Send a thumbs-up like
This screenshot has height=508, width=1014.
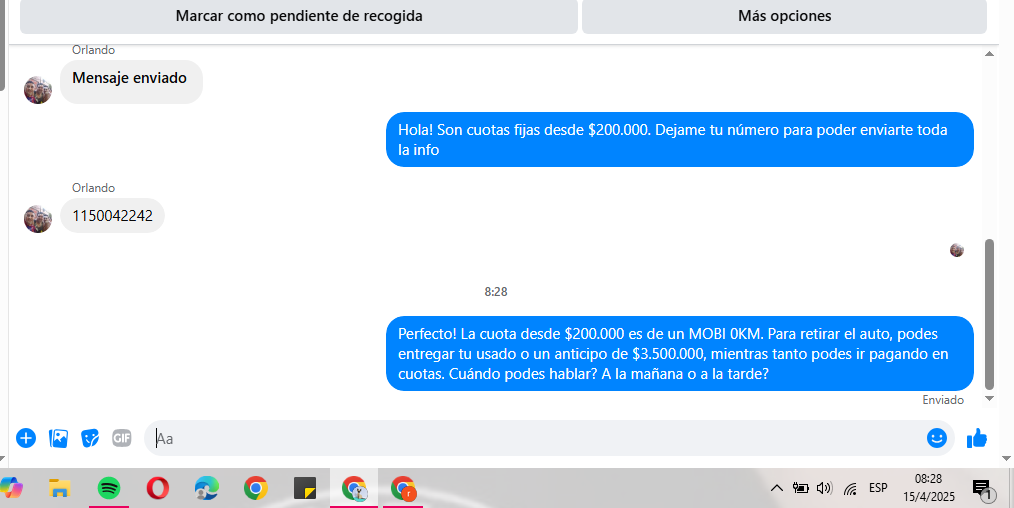[x=977, y=438]
